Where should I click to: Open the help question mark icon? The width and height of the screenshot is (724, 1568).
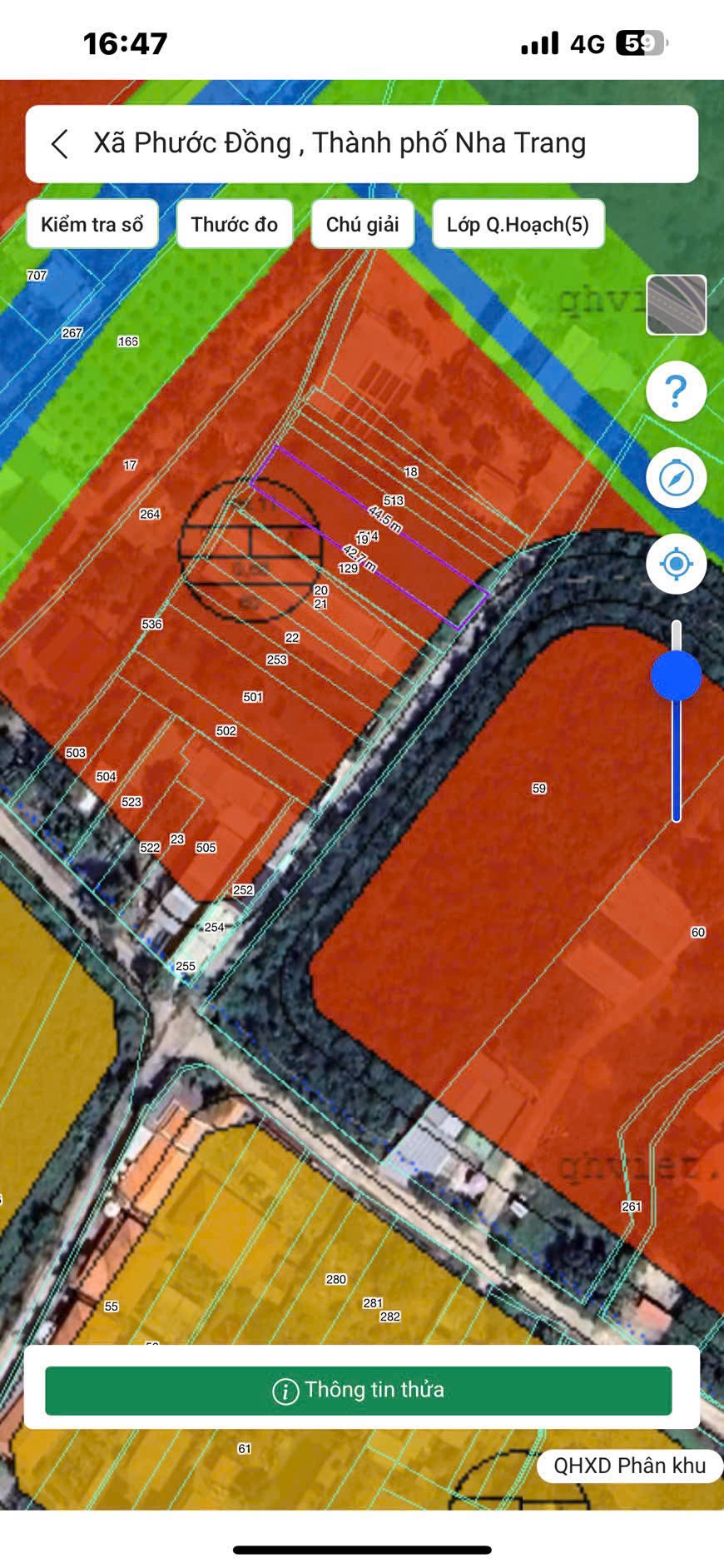click(x=676, y=391)
